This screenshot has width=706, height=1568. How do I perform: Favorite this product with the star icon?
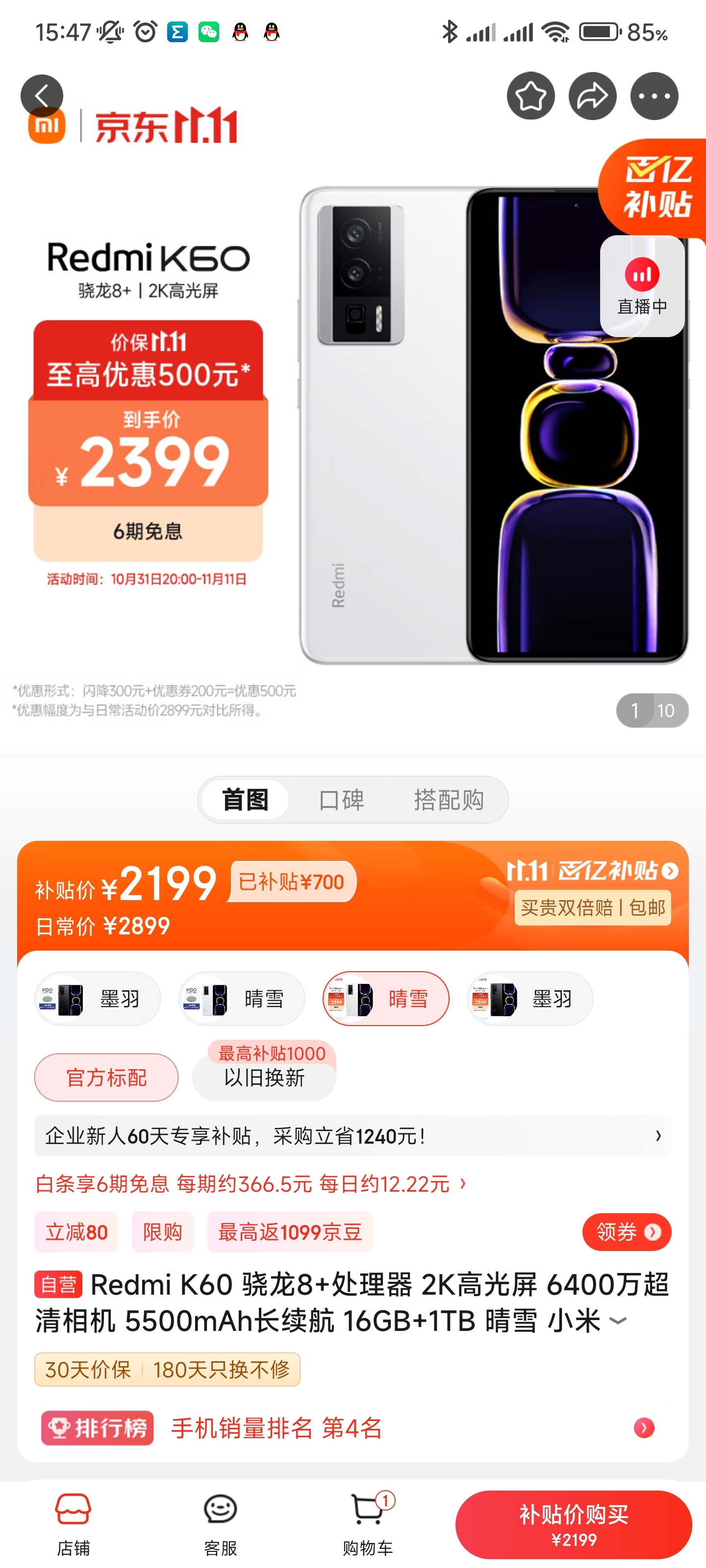pos(530,96)
